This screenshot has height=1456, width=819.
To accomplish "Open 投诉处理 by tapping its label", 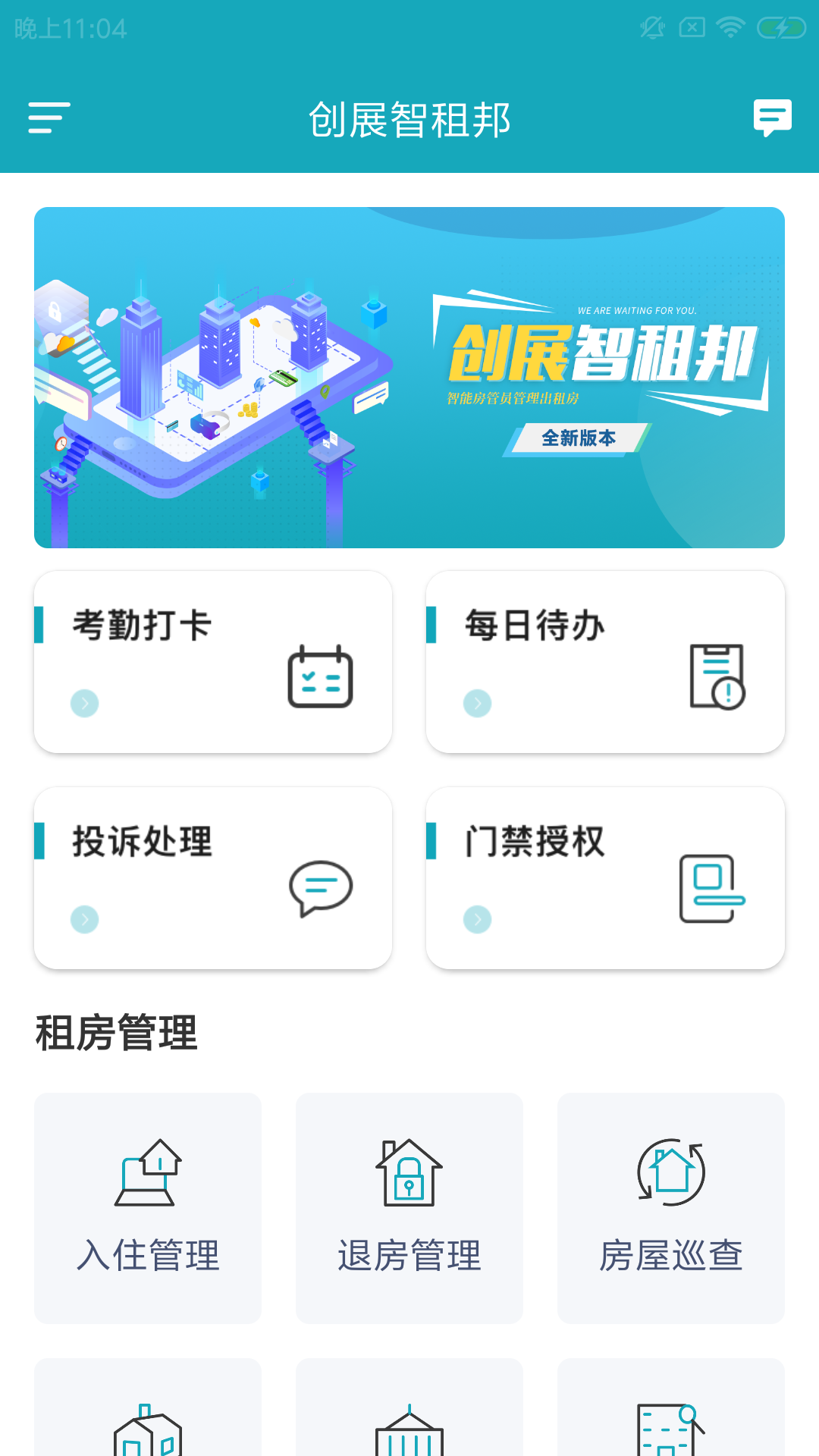I will pyautogui.click(x=140, y=839).
